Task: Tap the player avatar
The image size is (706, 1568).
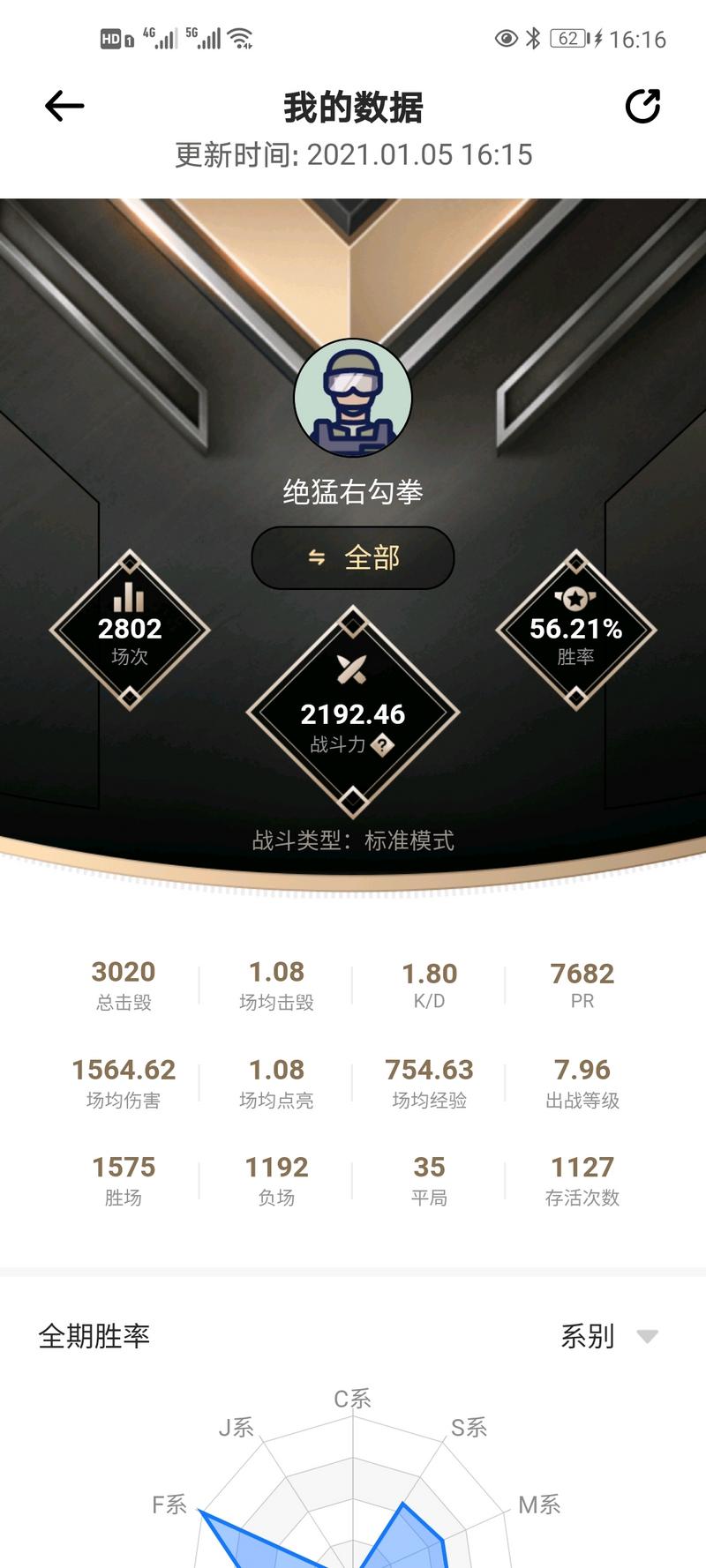Action: (x=353, y=398)
